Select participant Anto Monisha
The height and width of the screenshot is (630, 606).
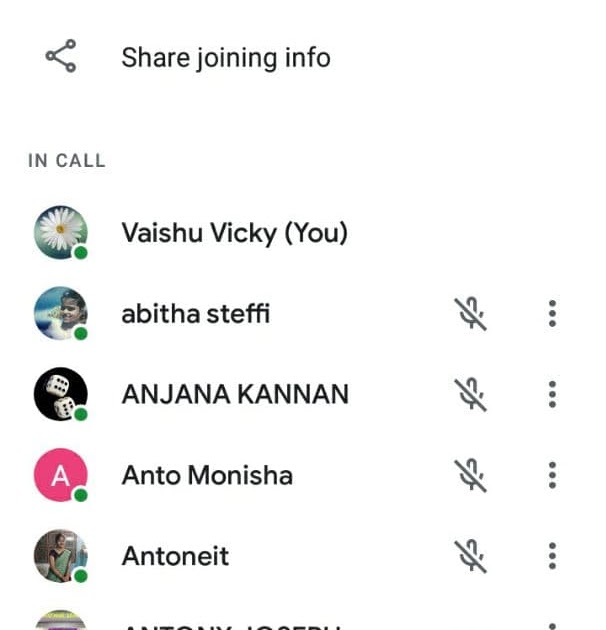[207, 474]
